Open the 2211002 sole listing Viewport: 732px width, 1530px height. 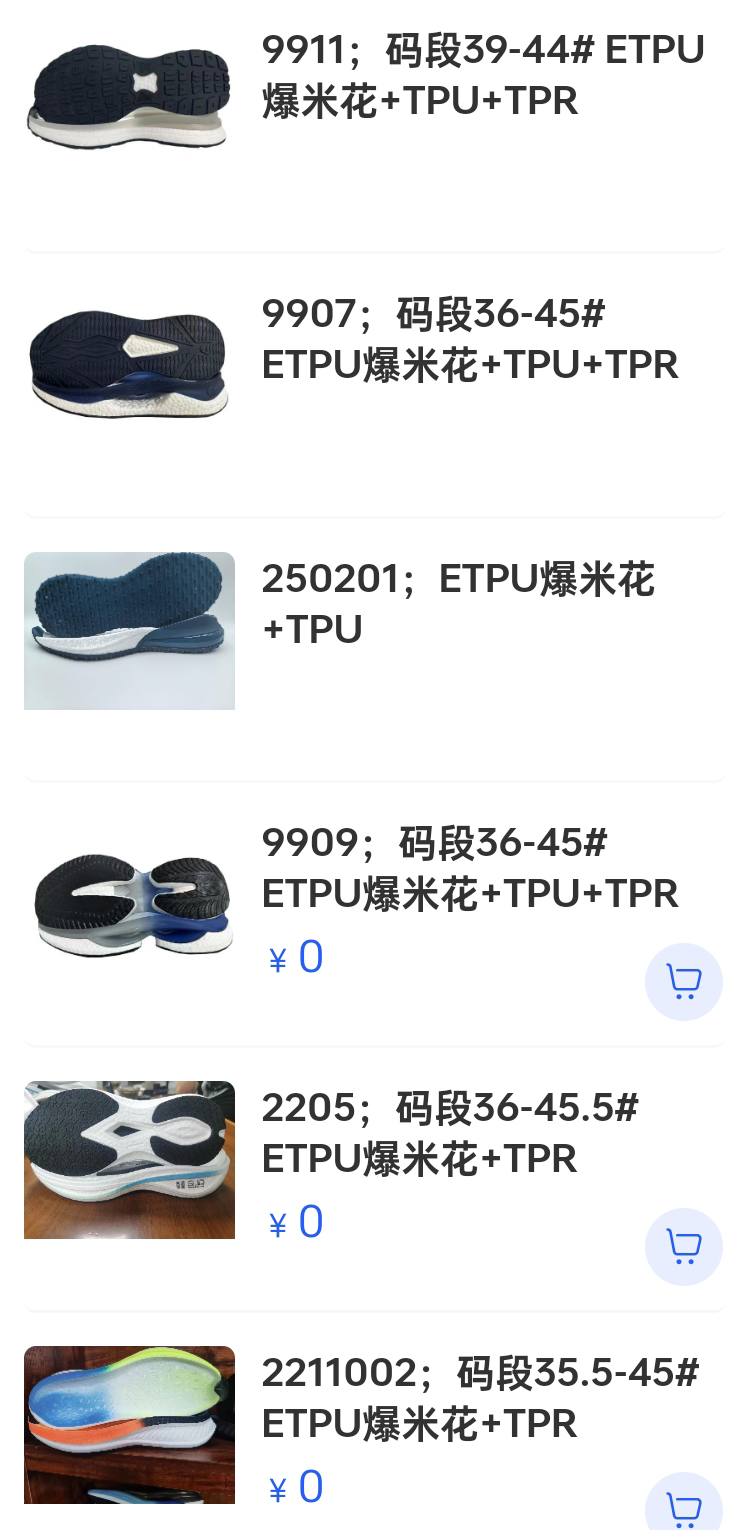coord(480,1398)
